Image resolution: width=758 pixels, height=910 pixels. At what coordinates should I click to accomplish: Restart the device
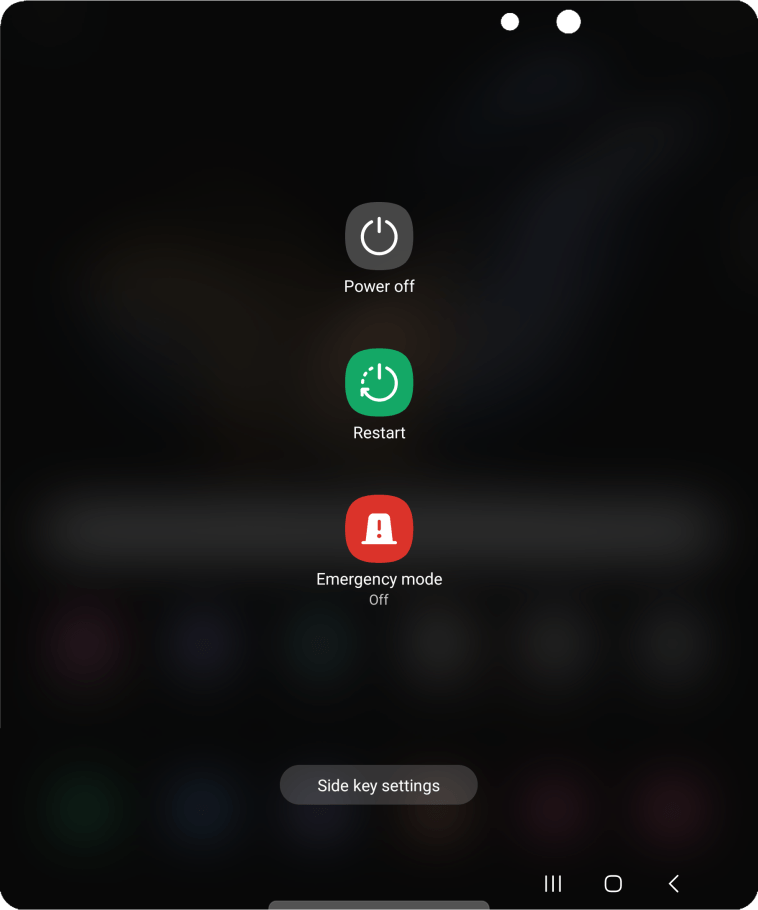pos(379,383)
